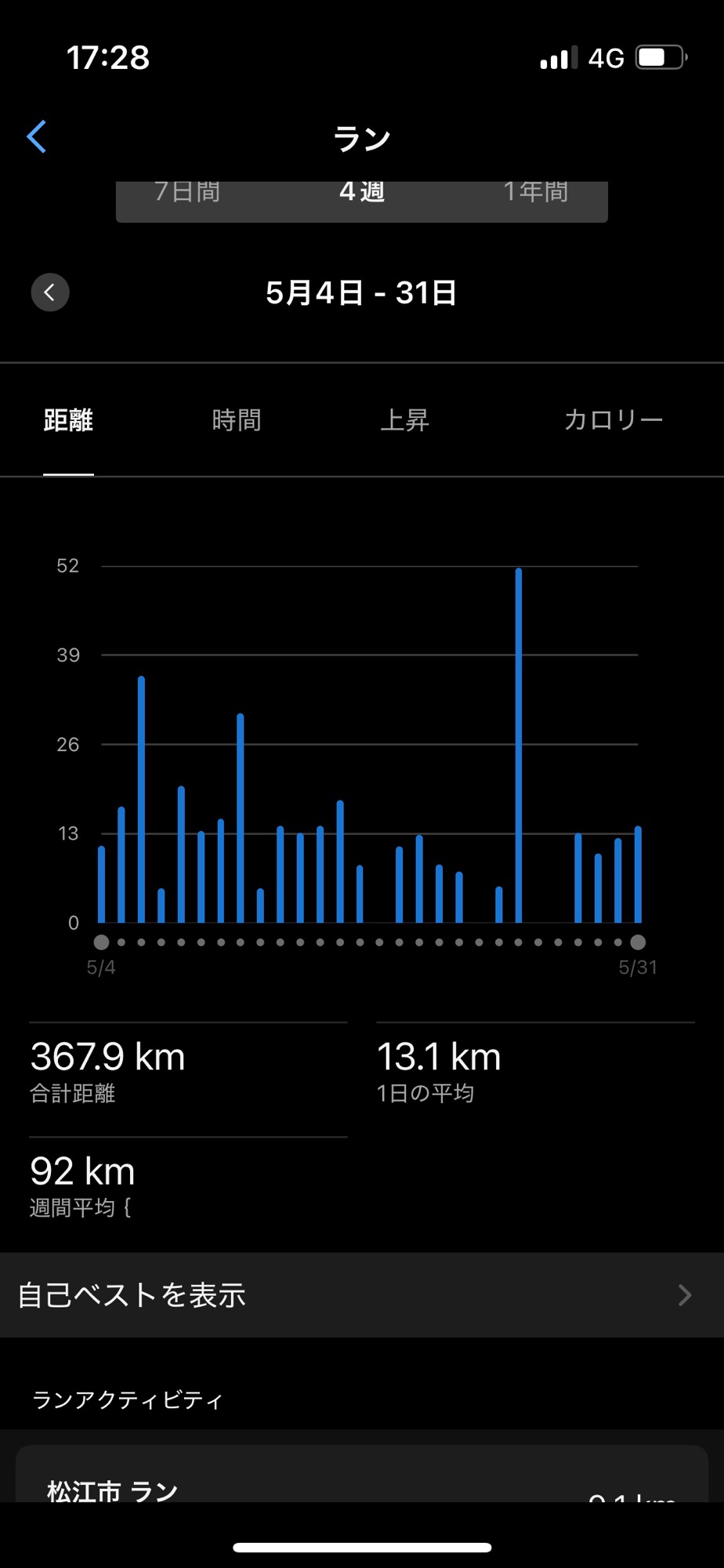Select the 距離 metric tab
This screenshot has width=724, height=1568.
point(68,421)
